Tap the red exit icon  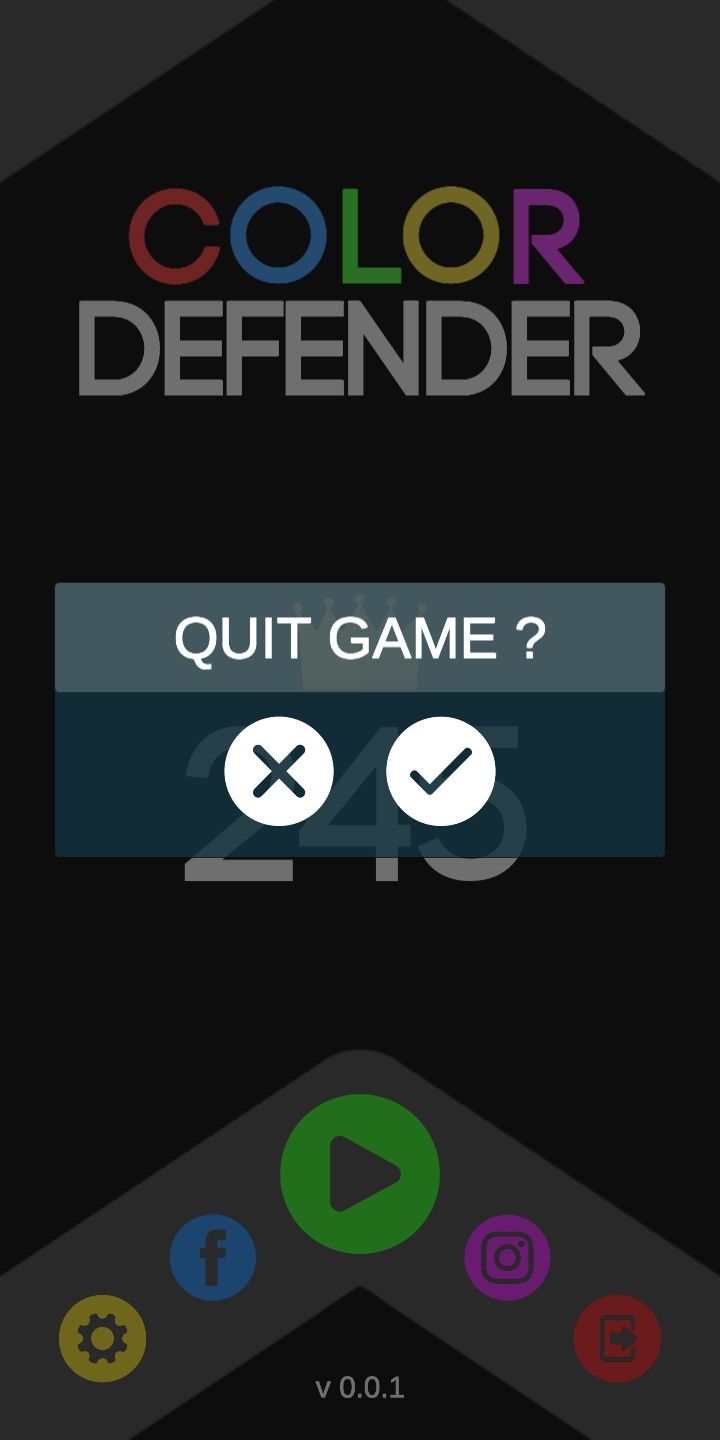point(617,1338)
